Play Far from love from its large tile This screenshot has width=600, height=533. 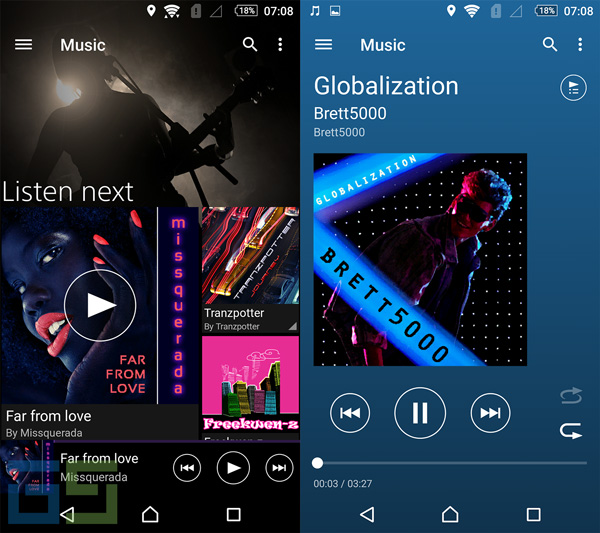99,305
